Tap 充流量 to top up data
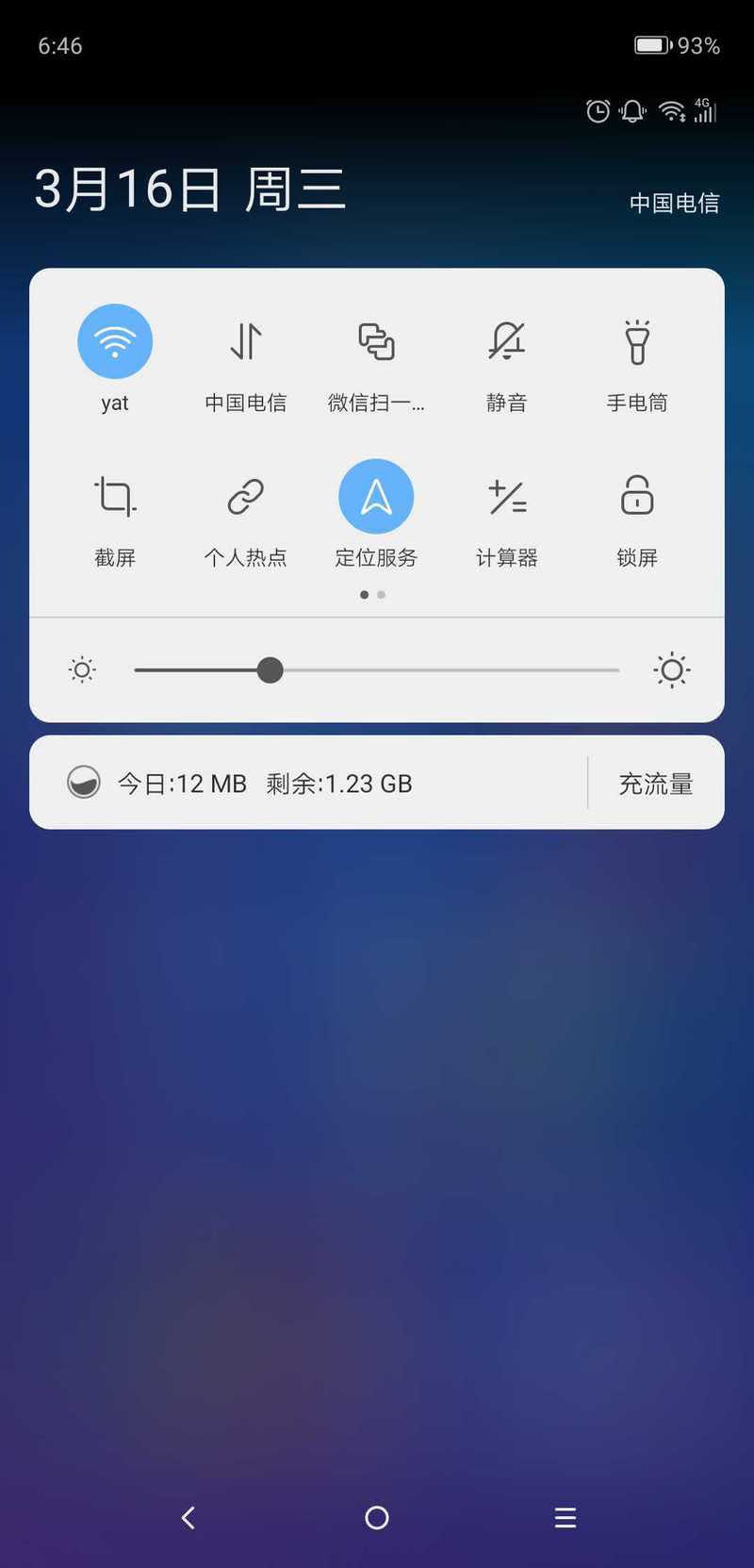This screenshot has height=1568, width=754. (655, 784)
